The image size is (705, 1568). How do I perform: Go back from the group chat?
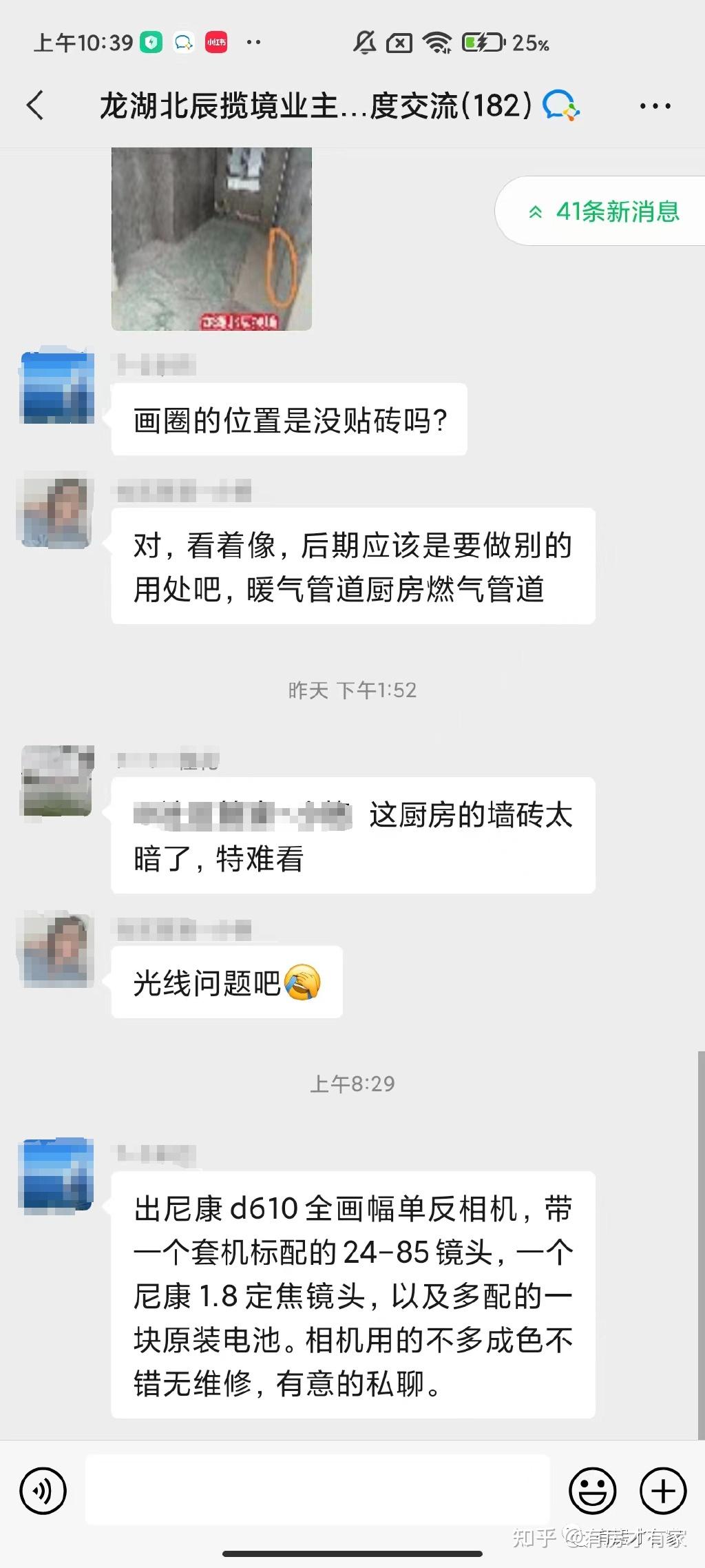pyautogui.click(x=36, y=105)
